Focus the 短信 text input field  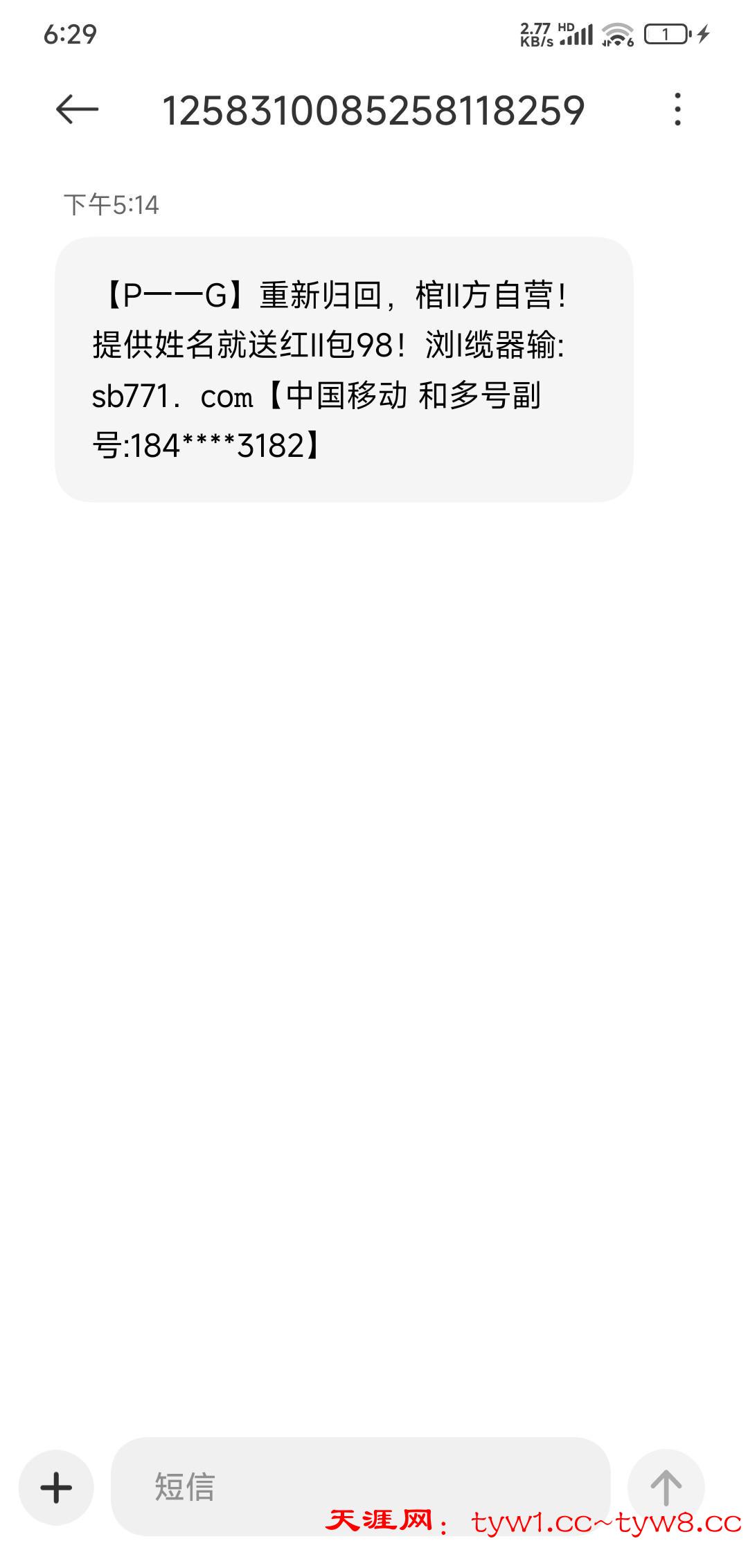[360, 1486]
